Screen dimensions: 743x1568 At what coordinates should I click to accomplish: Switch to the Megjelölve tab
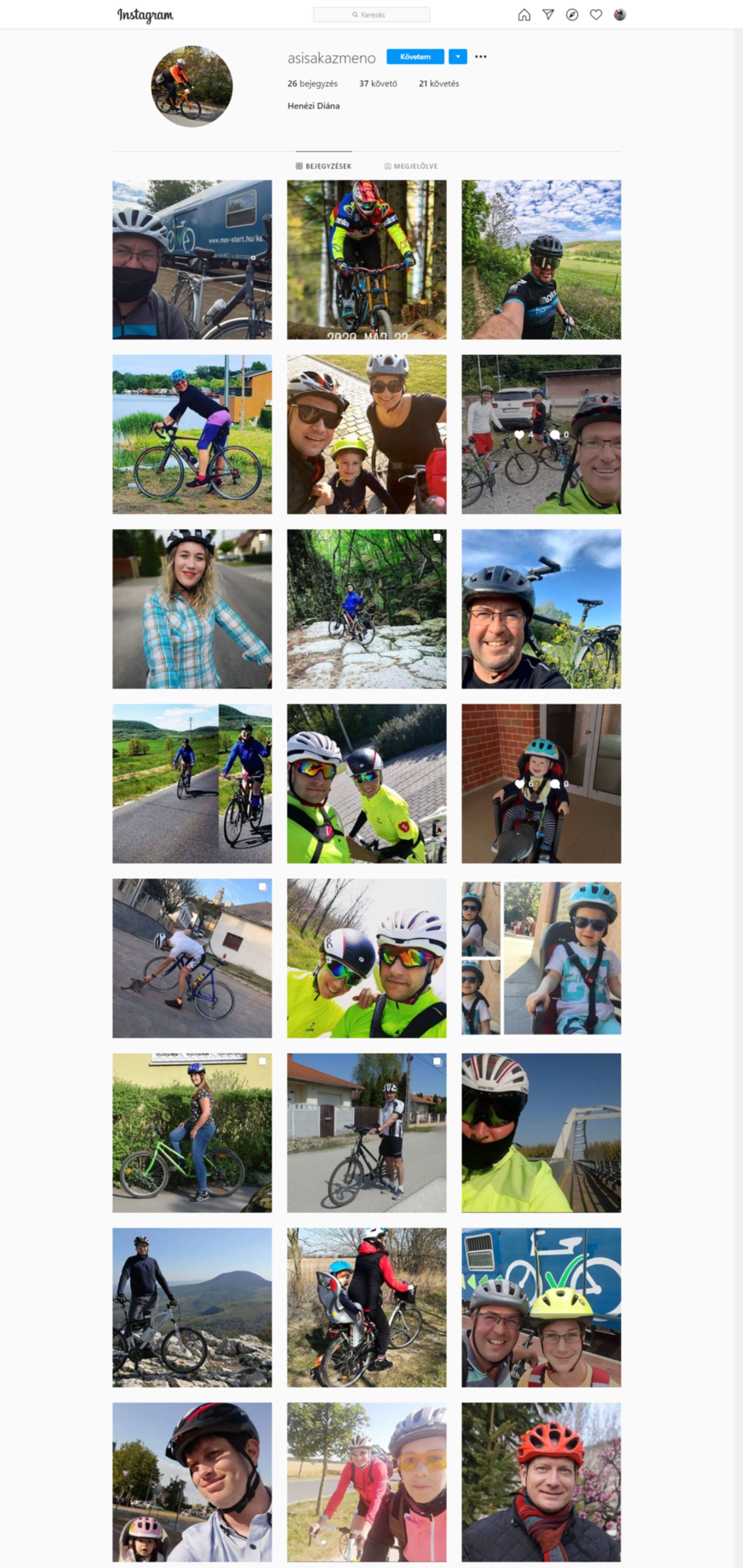[411, 166]
